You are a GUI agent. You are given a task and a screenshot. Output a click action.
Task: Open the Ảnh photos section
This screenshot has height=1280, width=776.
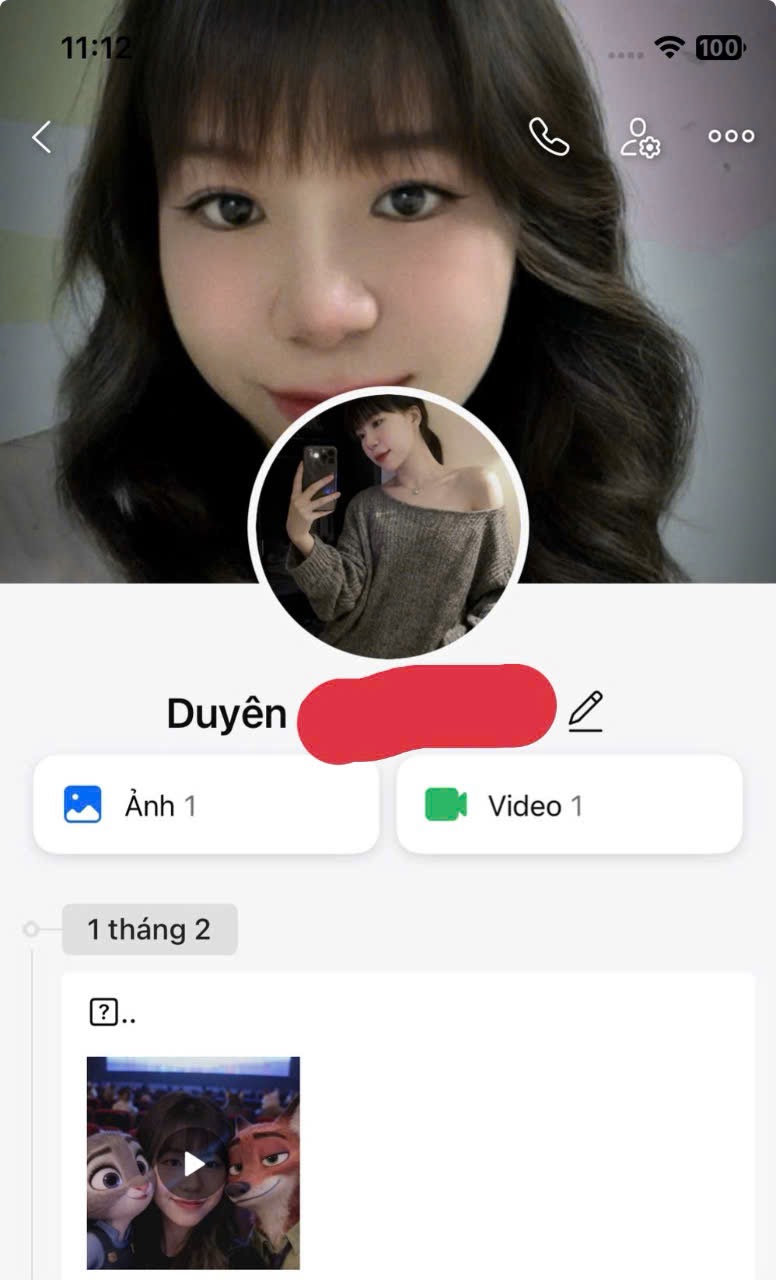[x=206, y=805]
